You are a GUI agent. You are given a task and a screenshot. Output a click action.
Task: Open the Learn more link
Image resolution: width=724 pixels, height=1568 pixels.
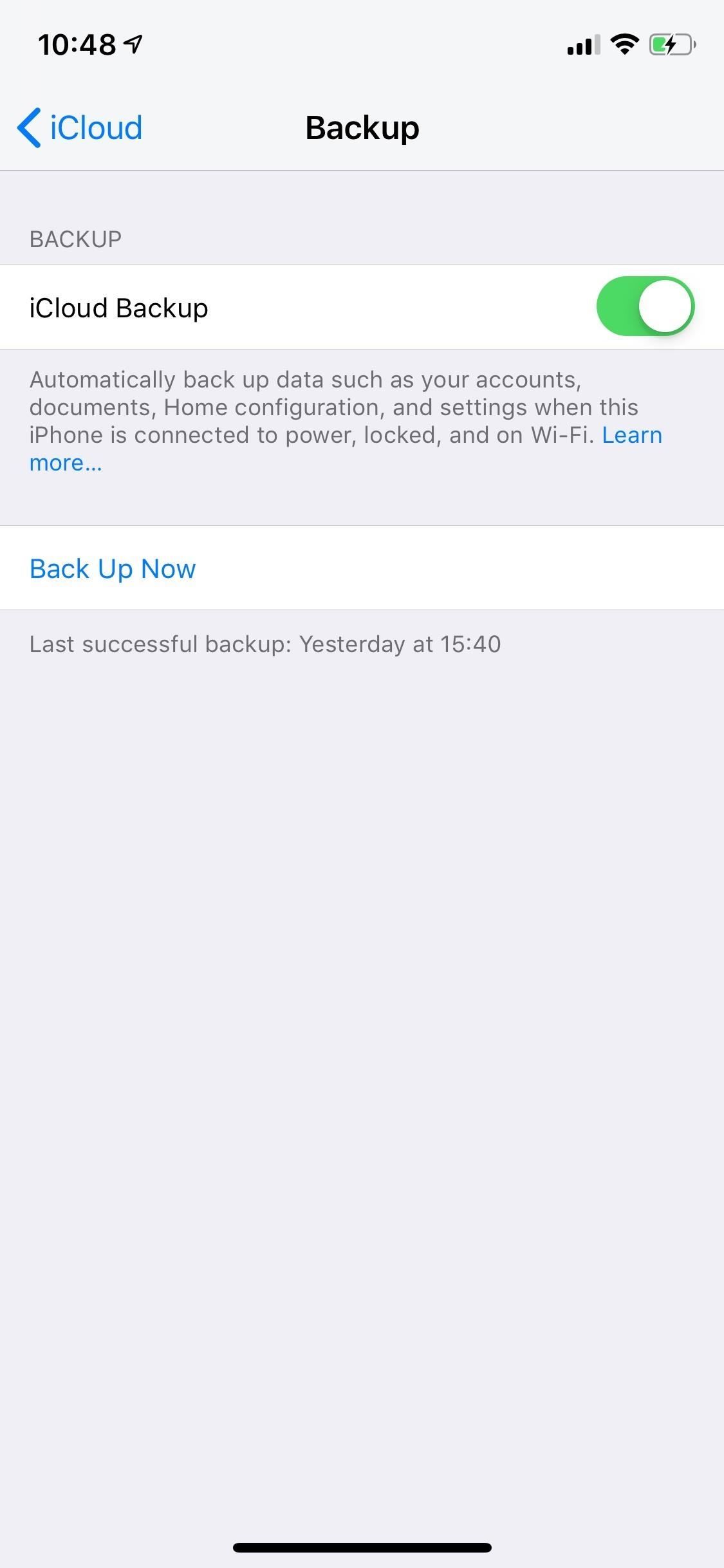click(x=631, y=436)
